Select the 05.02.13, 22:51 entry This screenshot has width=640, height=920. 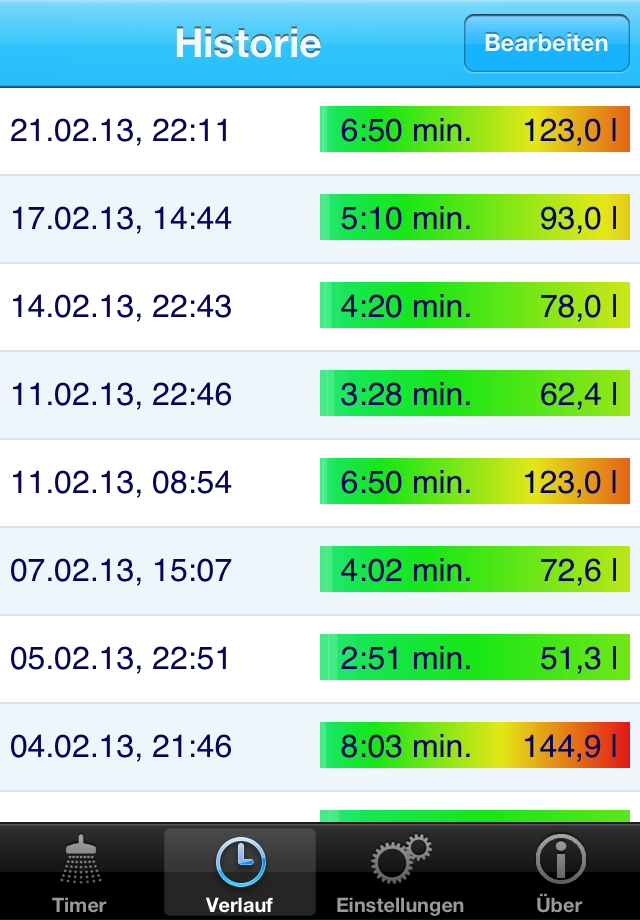[320, 659]
